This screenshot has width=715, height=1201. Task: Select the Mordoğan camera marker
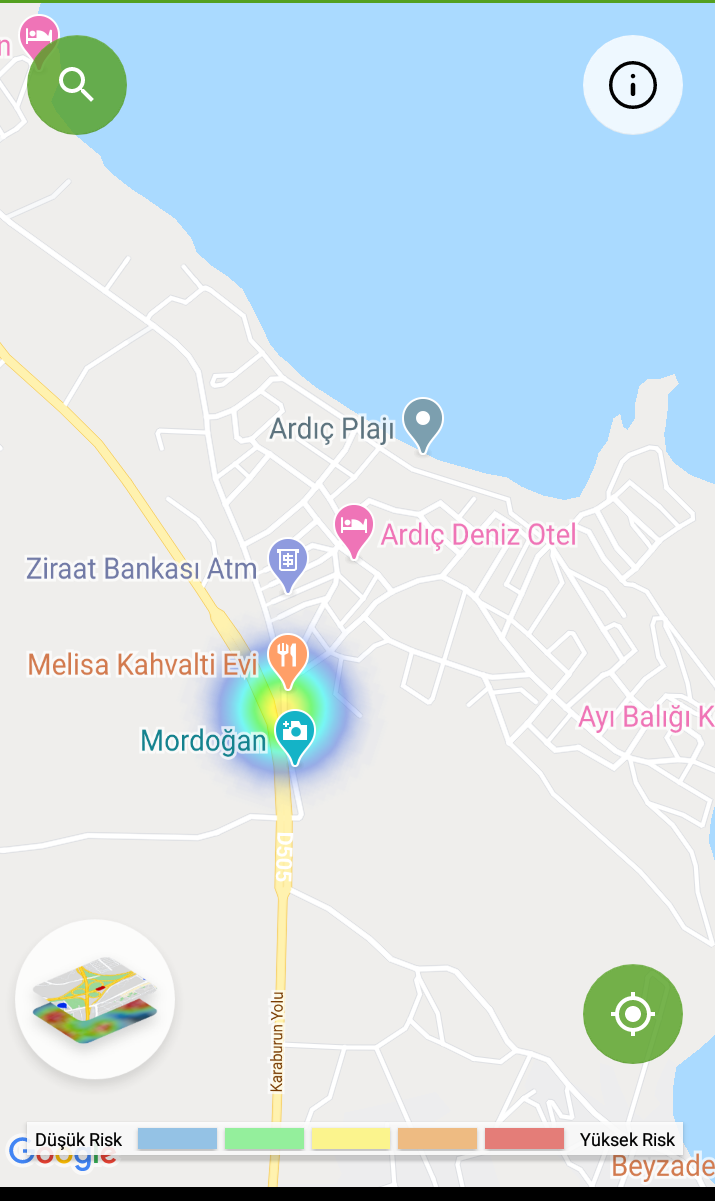[294, 734]
